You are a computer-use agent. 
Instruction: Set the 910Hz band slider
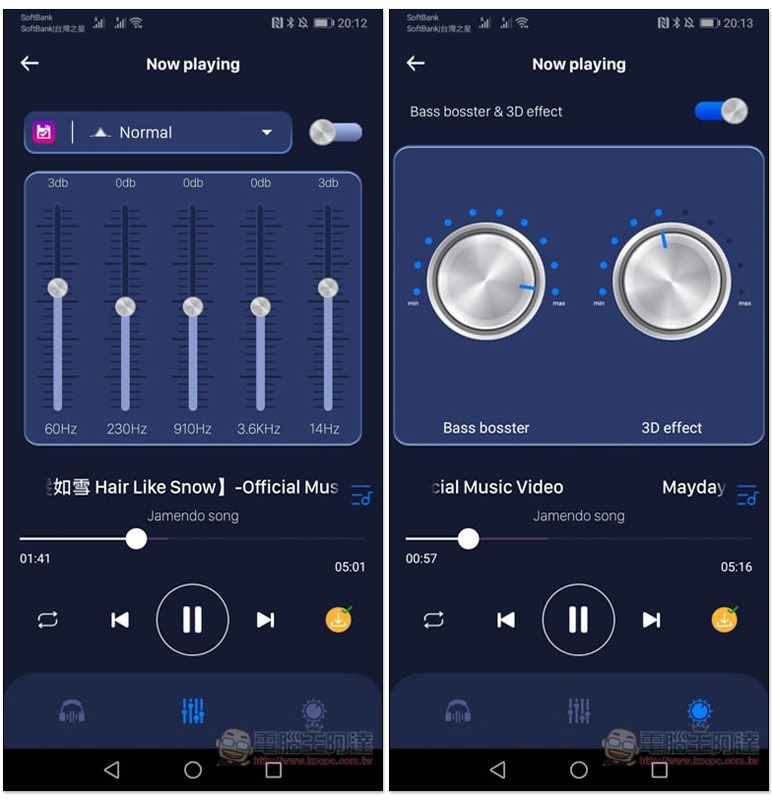click(x=193, y=306)
